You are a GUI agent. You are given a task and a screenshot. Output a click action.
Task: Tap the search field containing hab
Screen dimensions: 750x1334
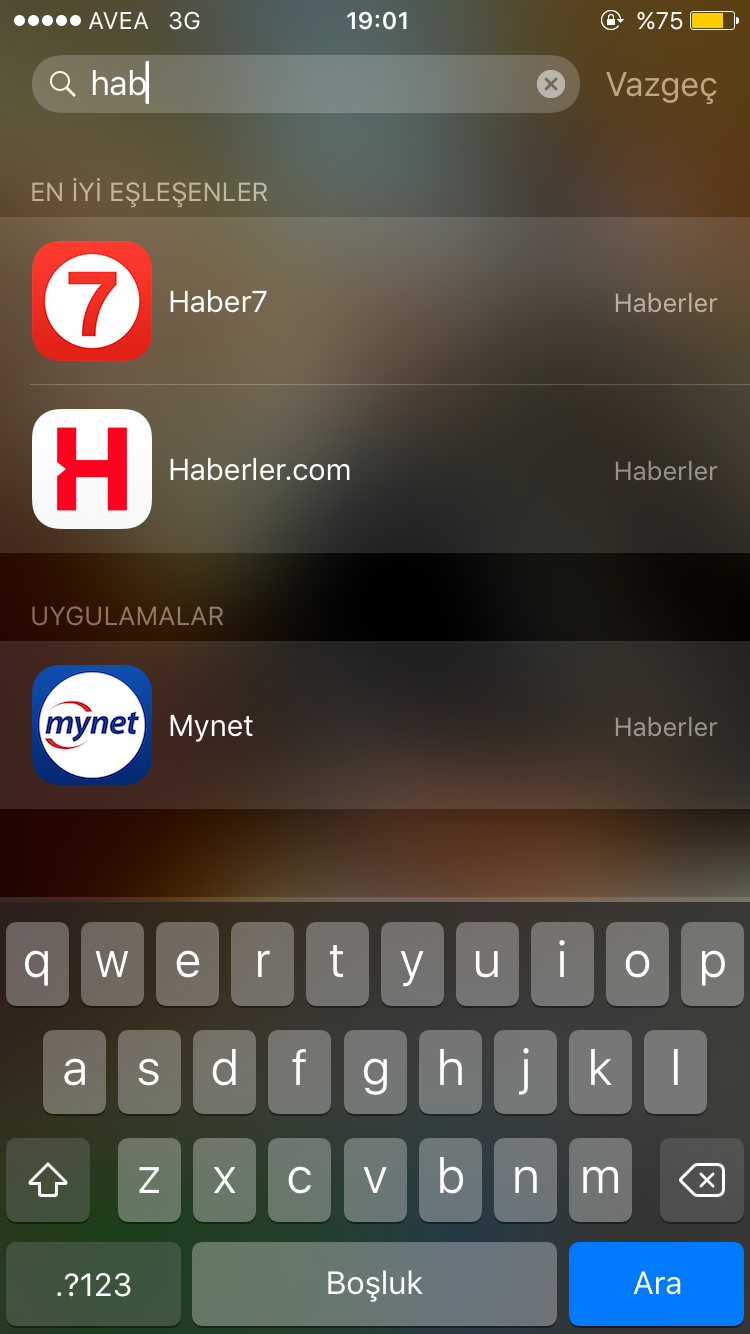coord(306,84)
